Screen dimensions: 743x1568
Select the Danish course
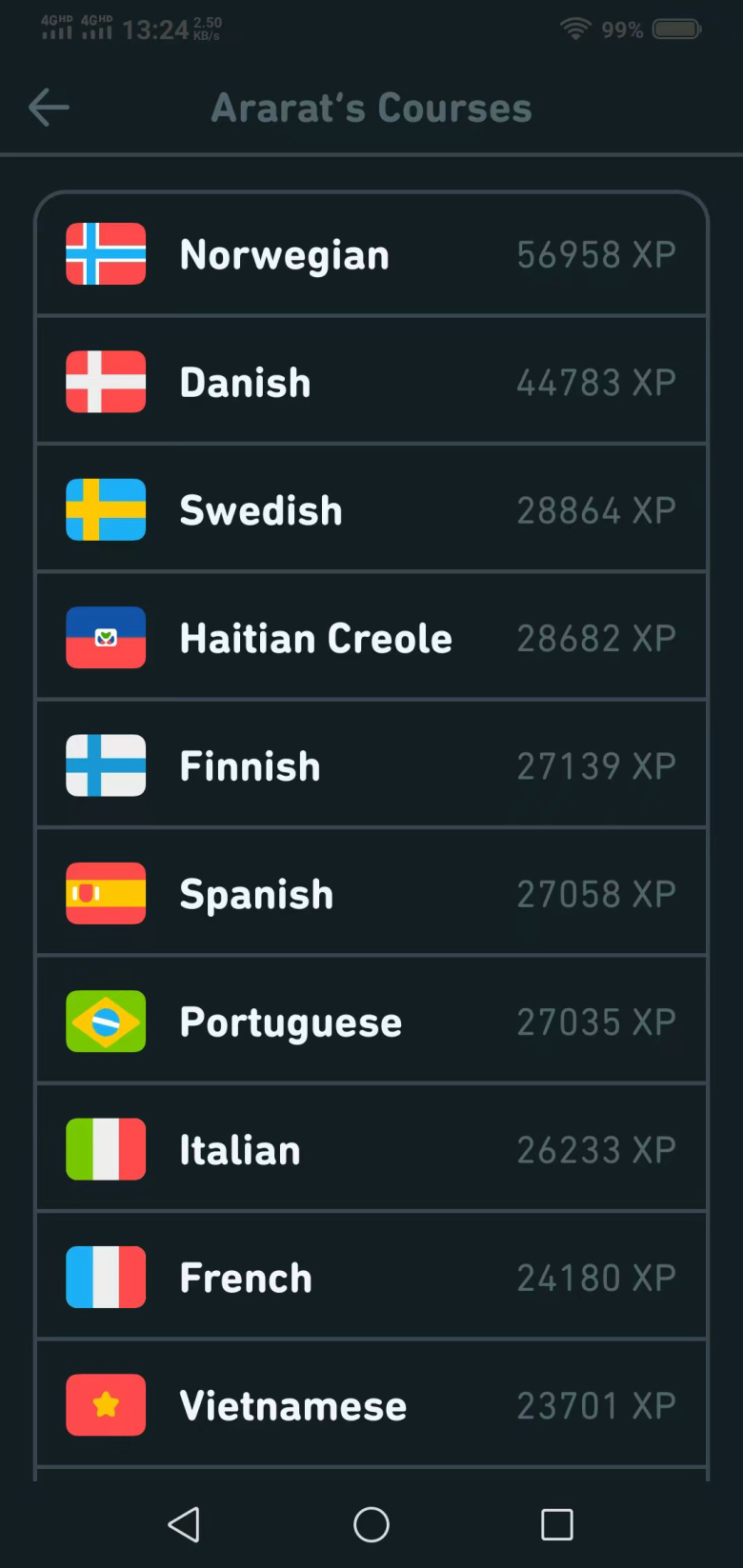371,383
